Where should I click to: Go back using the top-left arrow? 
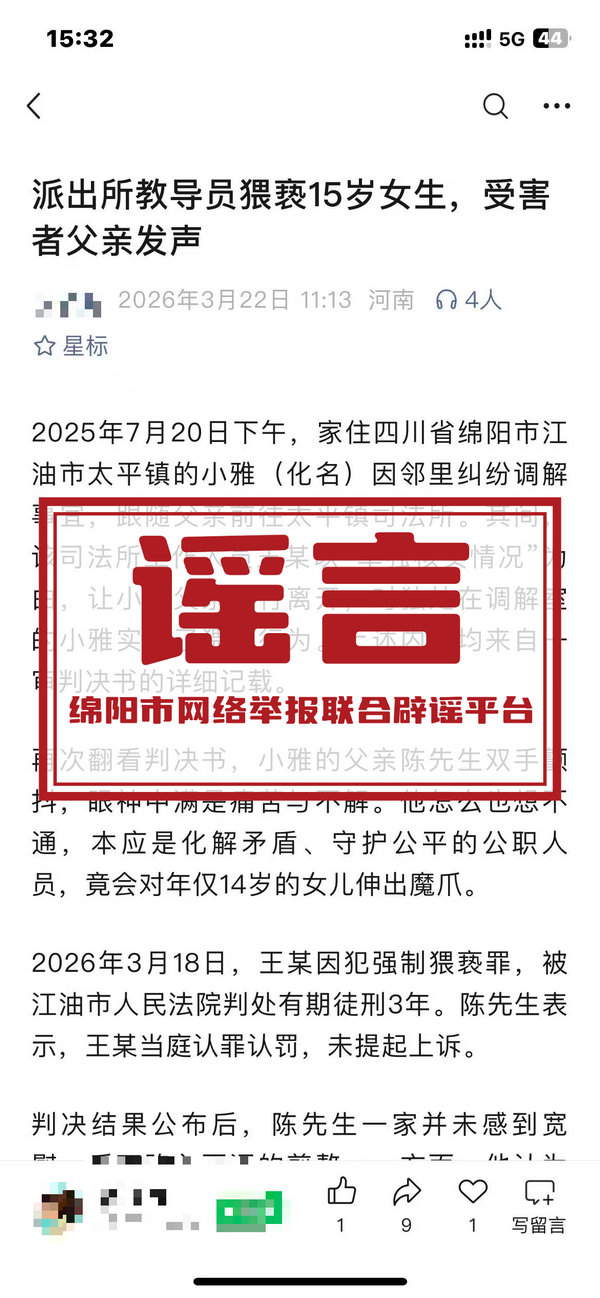click(35, 106)
